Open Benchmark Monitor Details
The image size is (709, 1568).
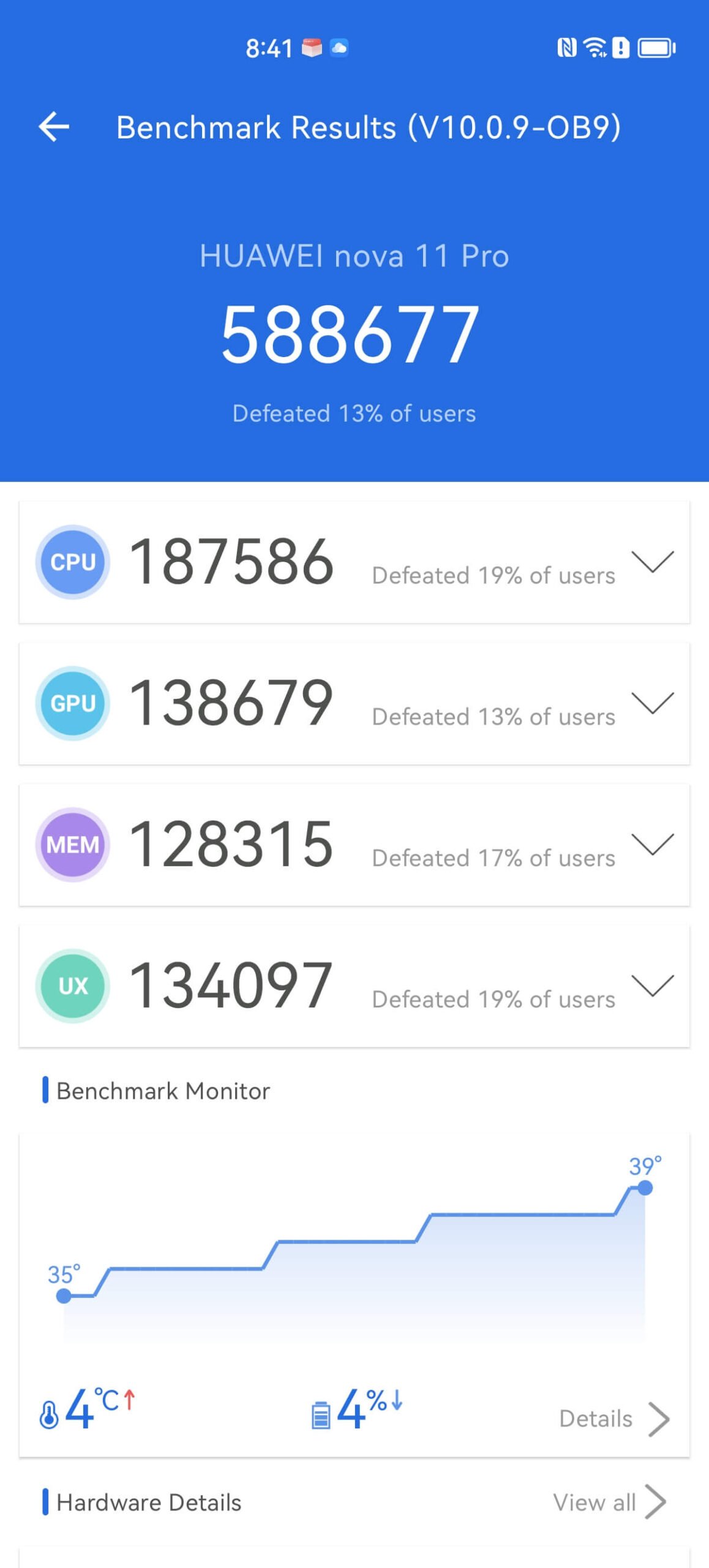tap(613, 1419)
